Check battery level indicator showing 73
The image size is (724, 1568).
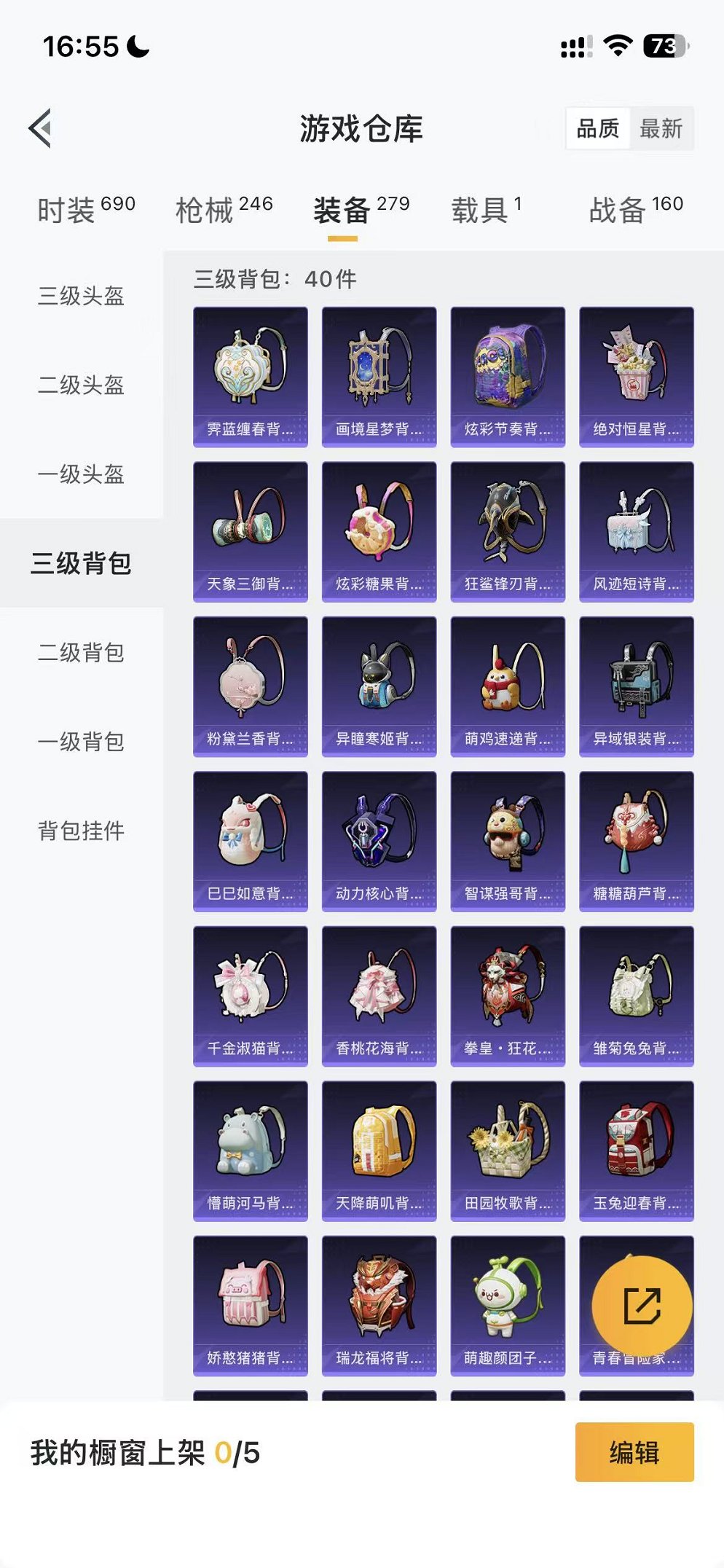click(661, 44)
